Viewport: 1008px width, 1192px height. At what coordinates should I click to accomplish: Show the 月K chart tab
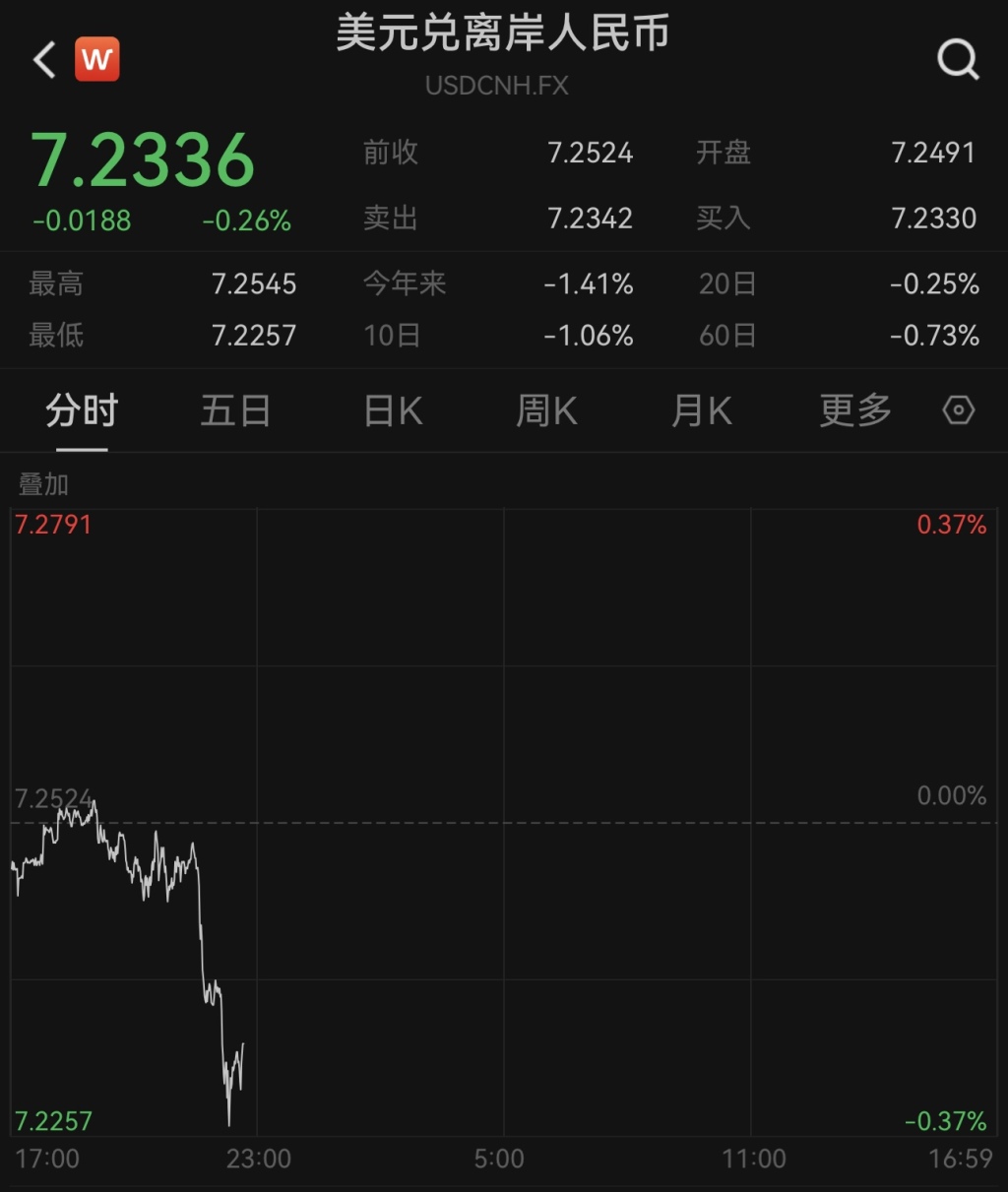point(701,410)
